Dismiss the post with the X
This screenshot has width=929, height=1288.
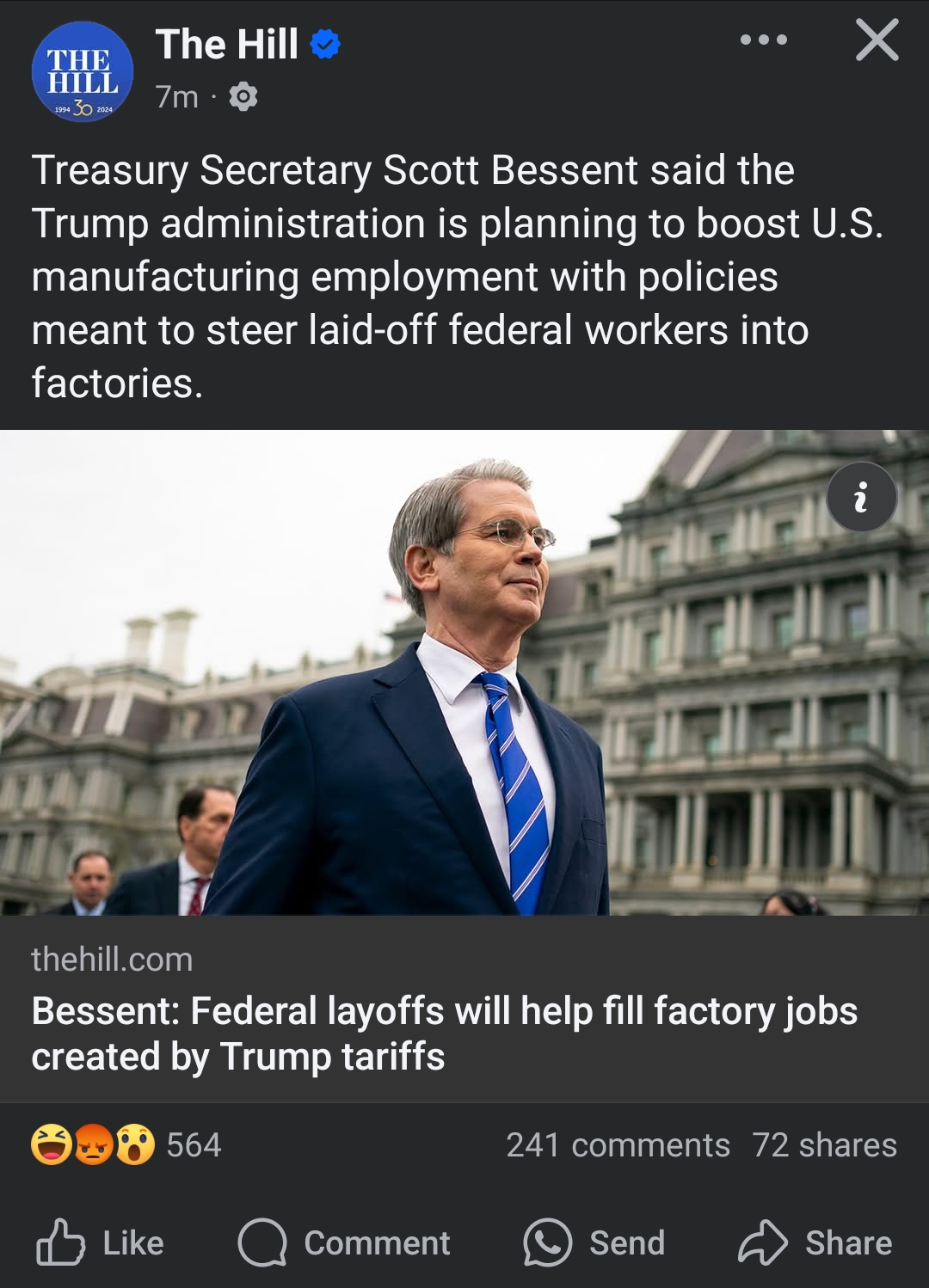coord(877,40)
